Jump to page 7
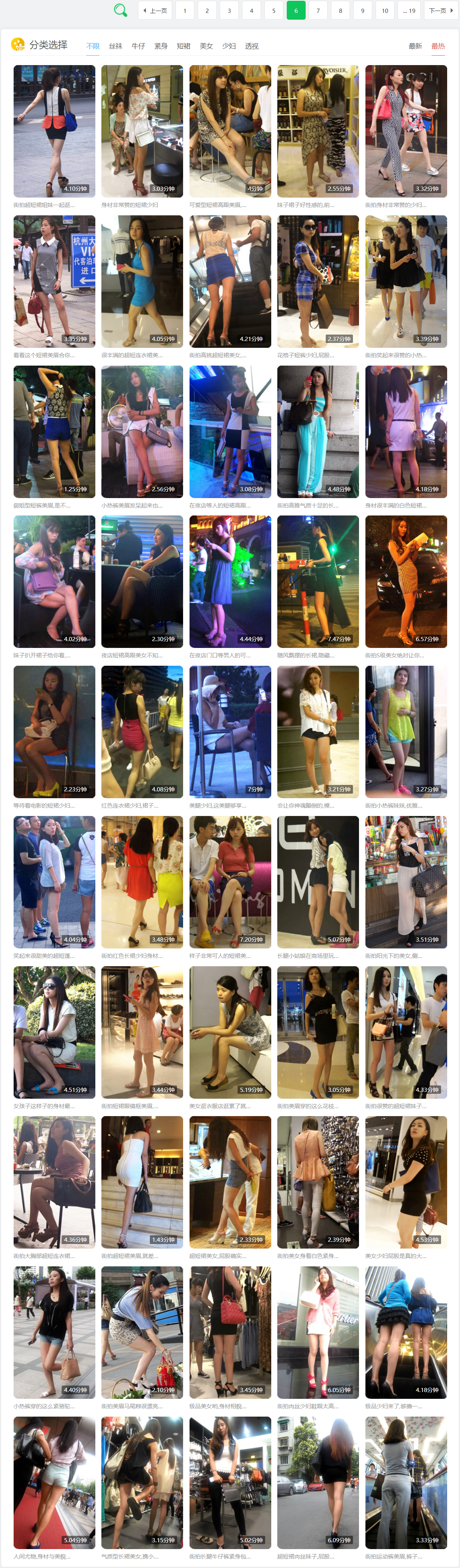Viewport: 460px width, 1568px height. [318, 10]
